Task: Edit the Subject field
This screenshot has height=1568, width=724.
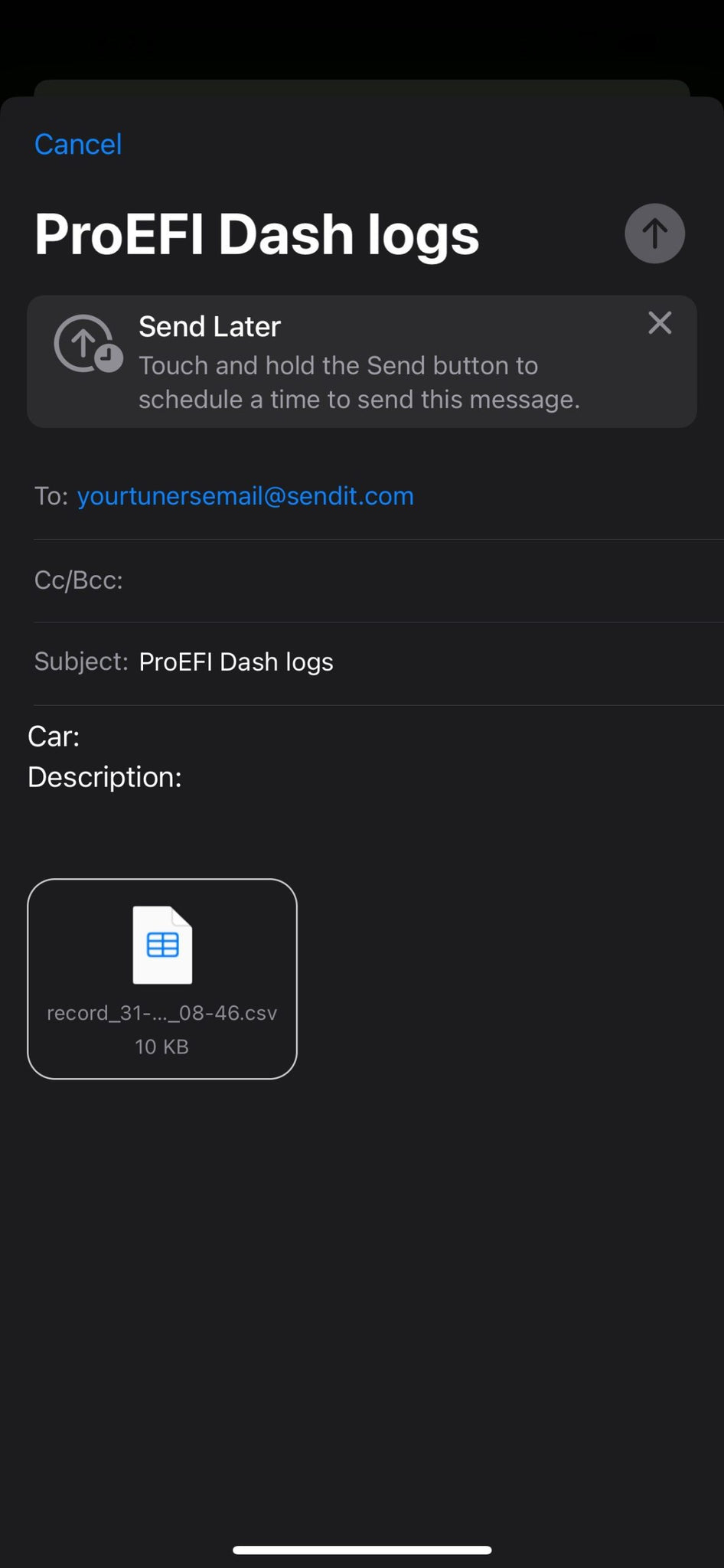Action: 378,663
